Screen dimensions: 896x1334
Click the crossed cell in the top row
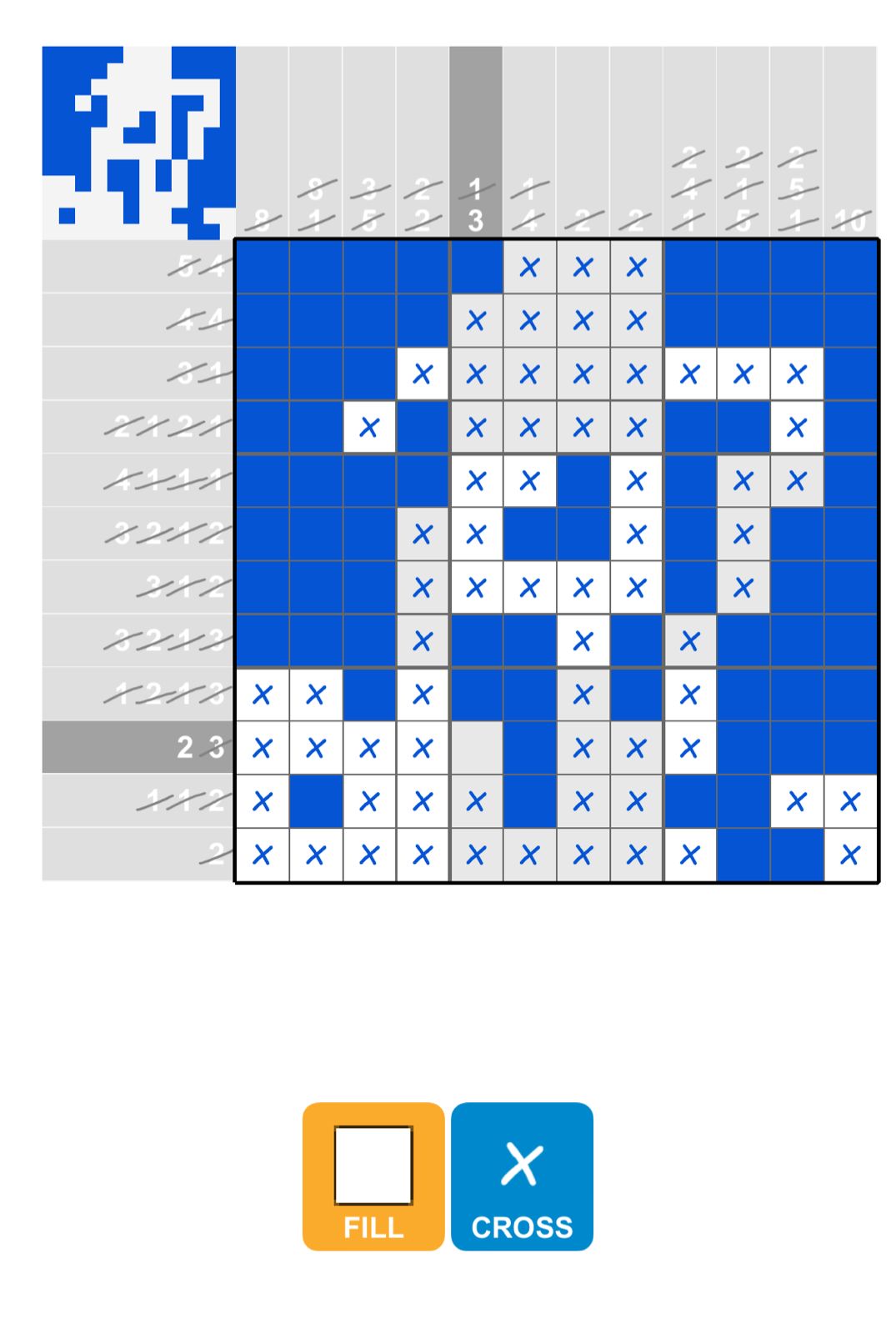tap(528, 265)
